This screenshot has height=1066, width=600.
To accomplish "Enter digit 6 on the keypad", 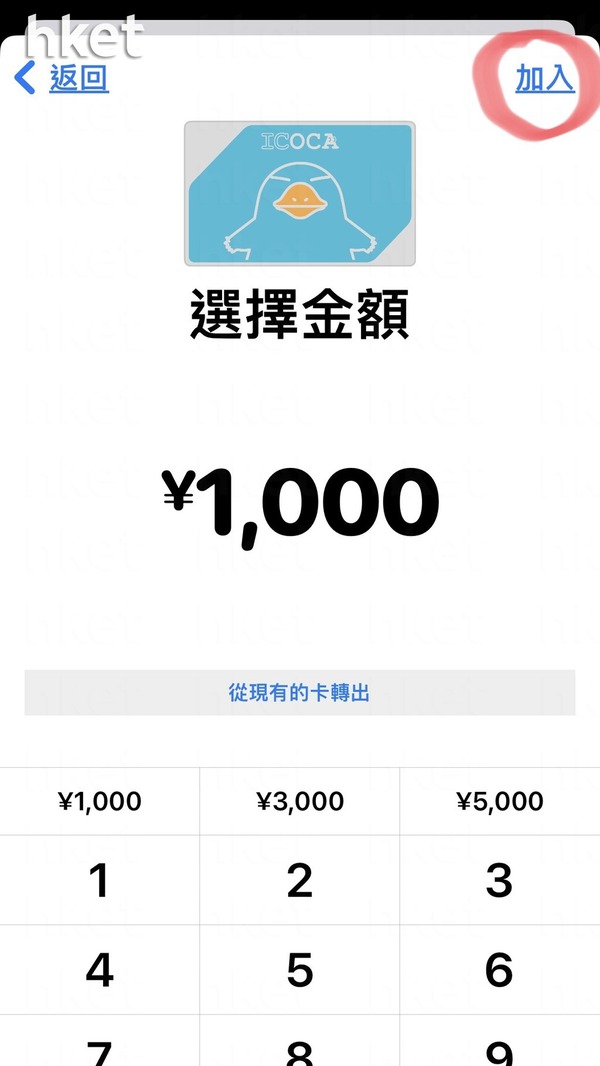I will [500, 970].
